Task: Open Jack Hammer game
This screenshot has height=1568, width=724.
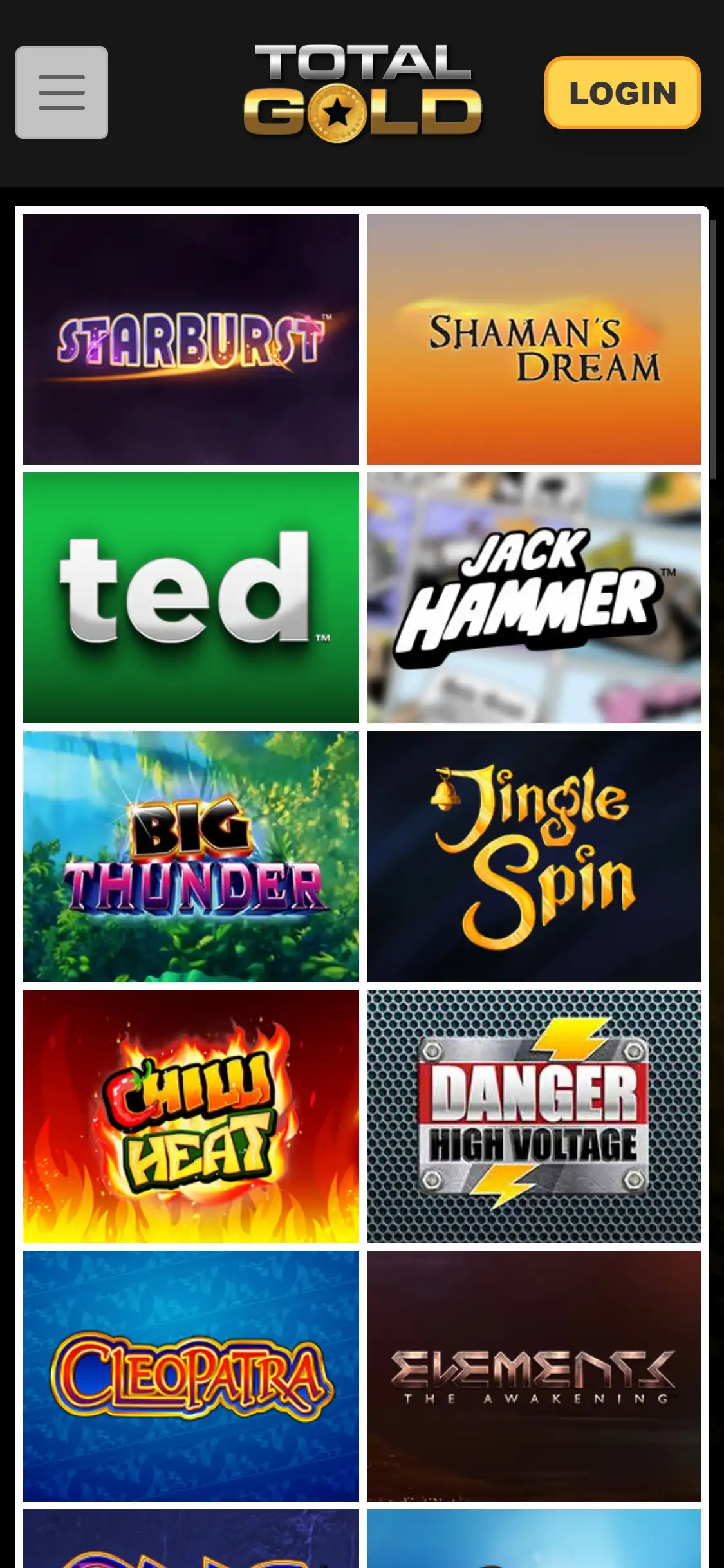Action: [534, 598]
